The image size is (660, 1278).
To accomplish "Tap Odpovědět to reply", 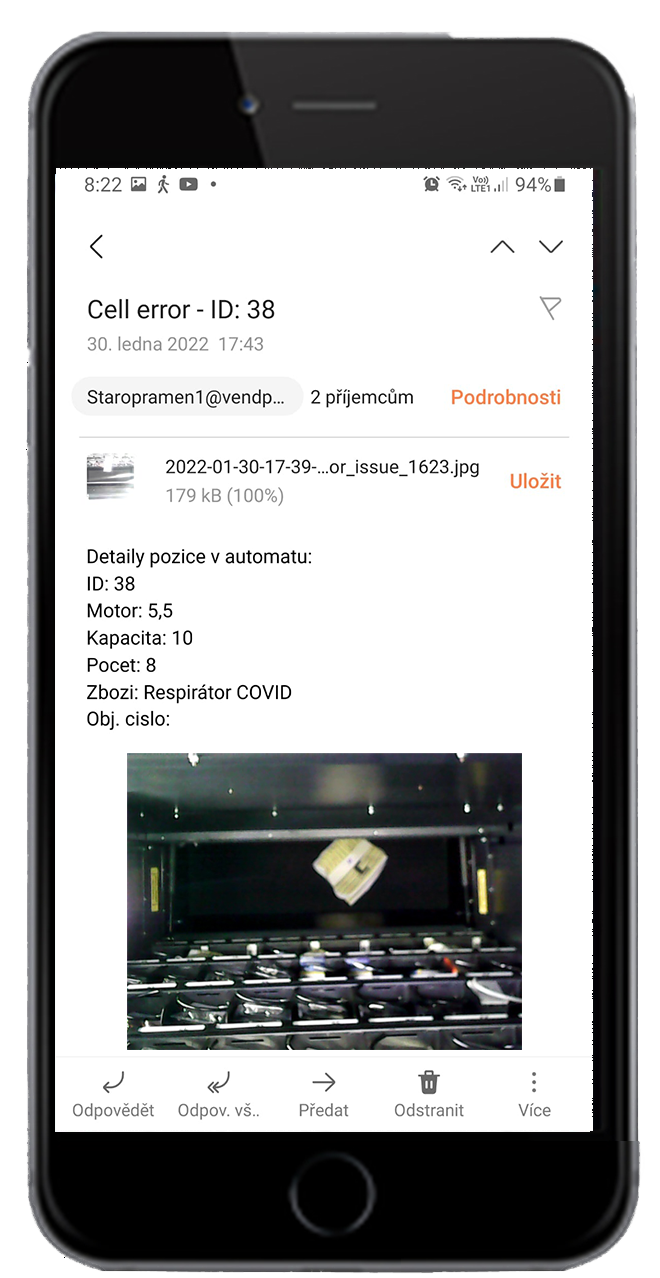I will click(x=113, y=1094).
